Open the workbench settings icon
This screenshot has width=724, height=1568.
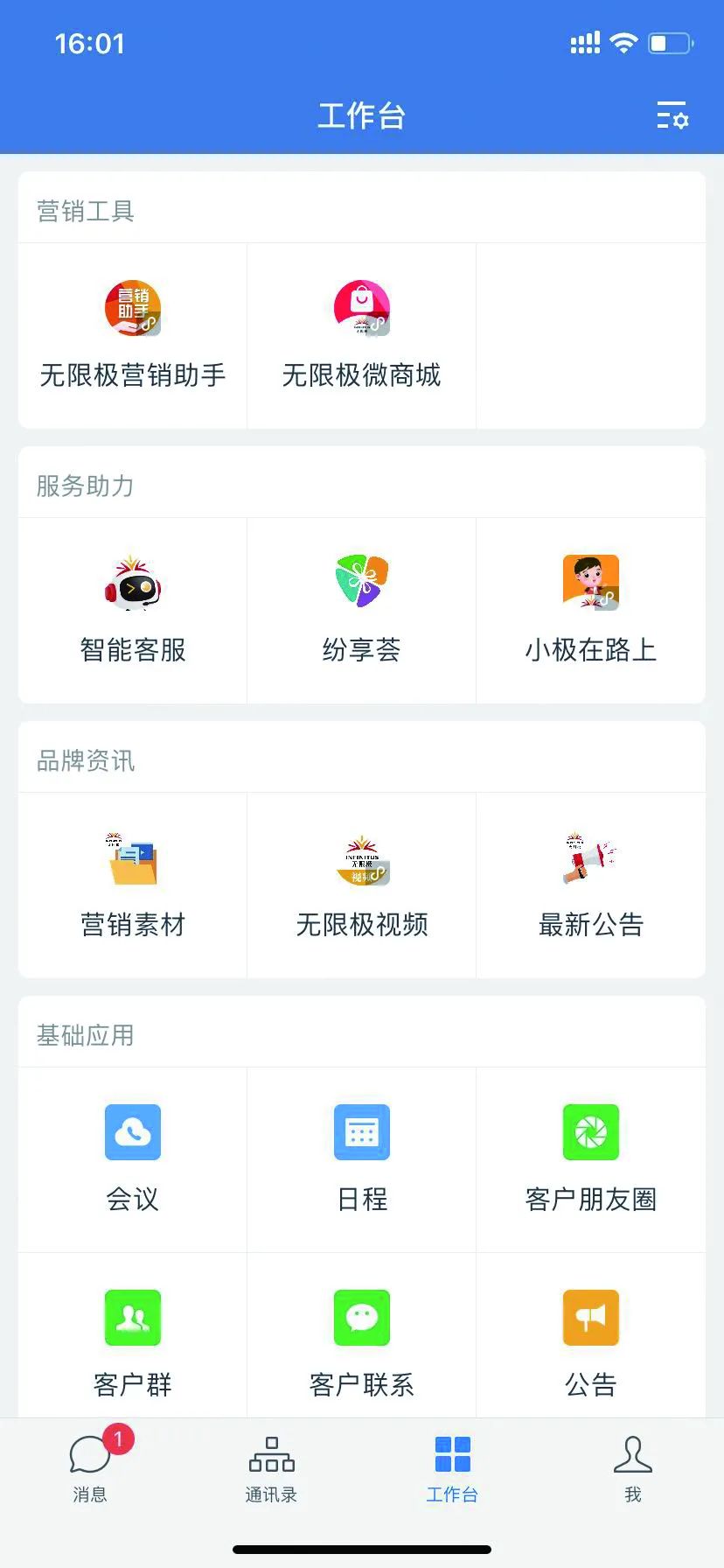pyautogui.click(x=672, y=115)
